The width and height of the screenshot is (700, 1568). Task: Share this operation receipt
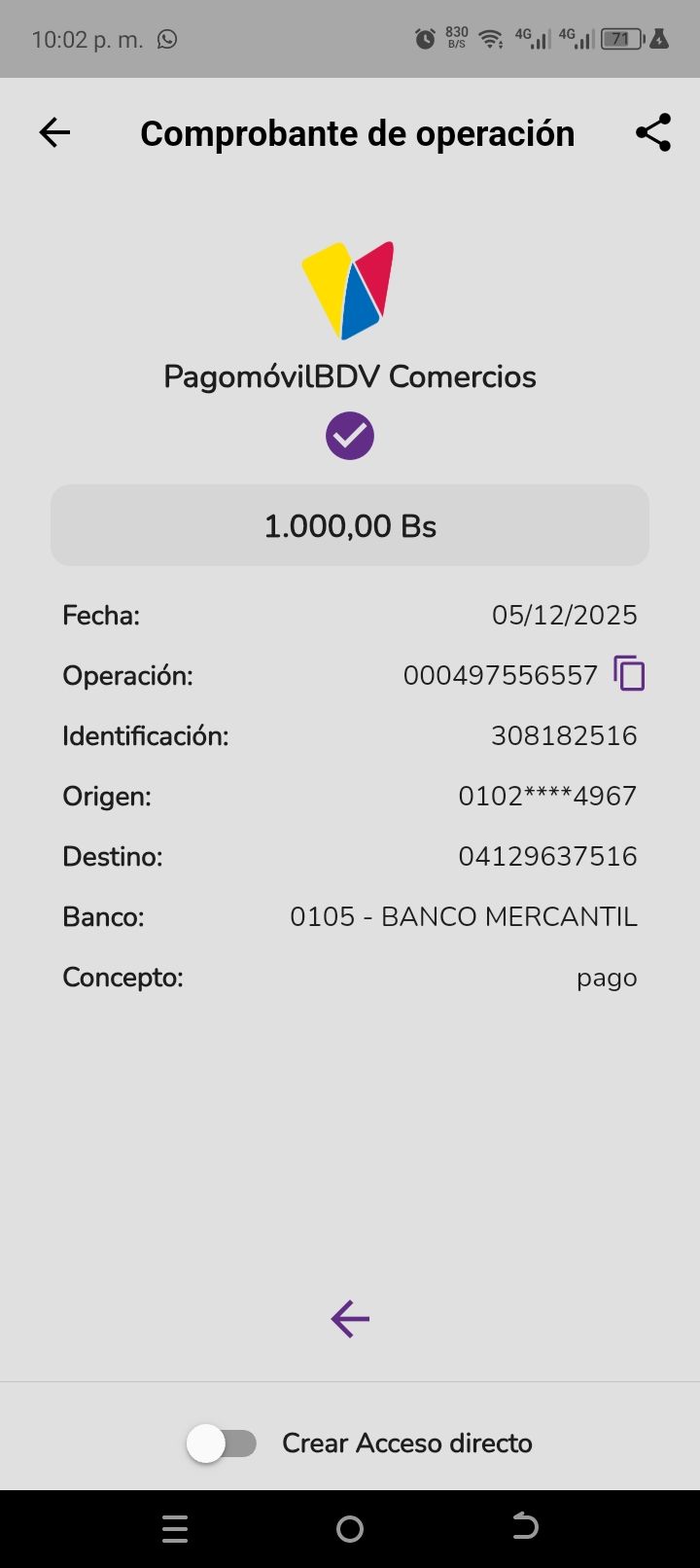click(653, 132)
